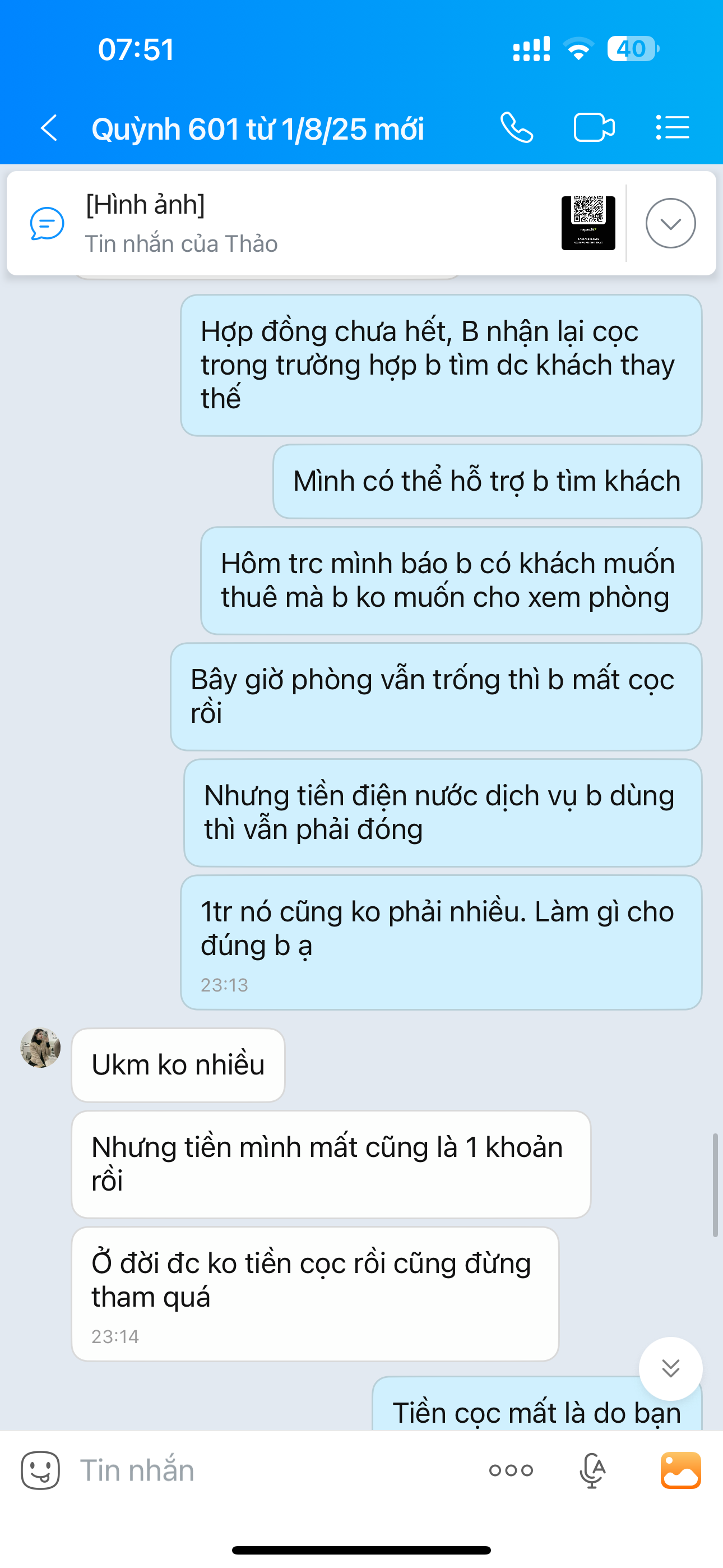Jump to the latest message

tap(670, 1368)
